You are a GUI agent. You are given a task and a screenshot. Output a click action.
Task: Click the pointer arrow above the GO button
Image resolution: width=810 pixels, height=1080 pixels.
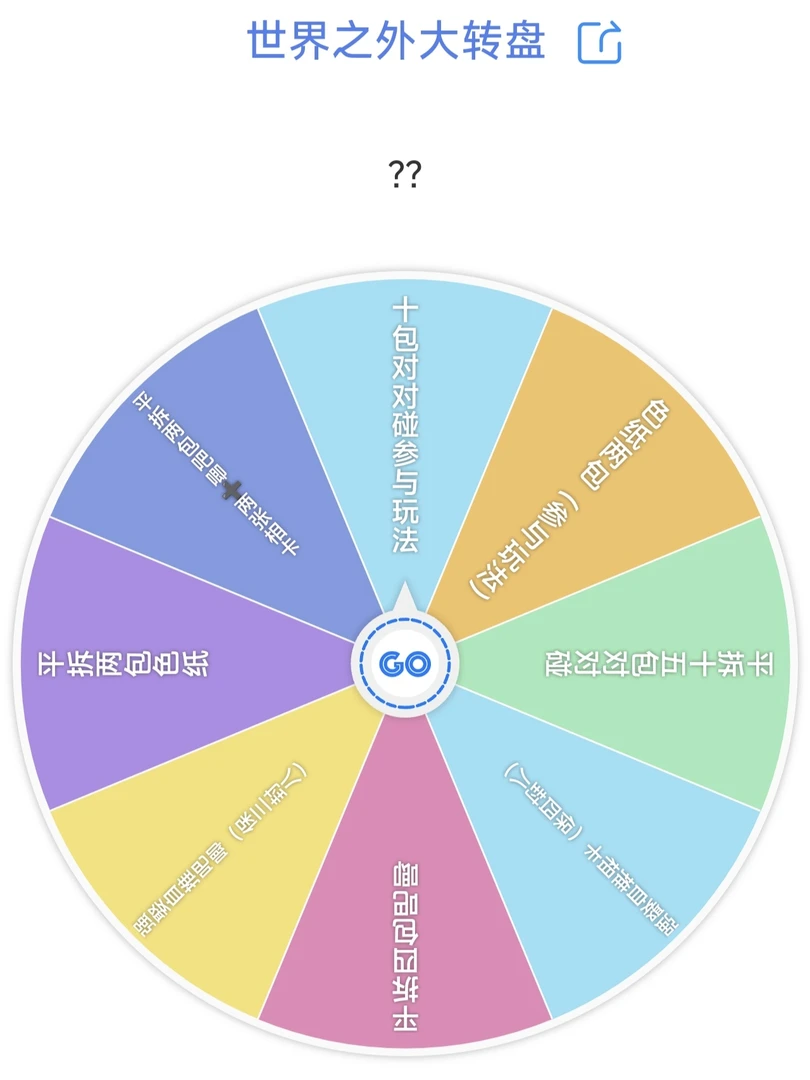[x=405, y=600]
